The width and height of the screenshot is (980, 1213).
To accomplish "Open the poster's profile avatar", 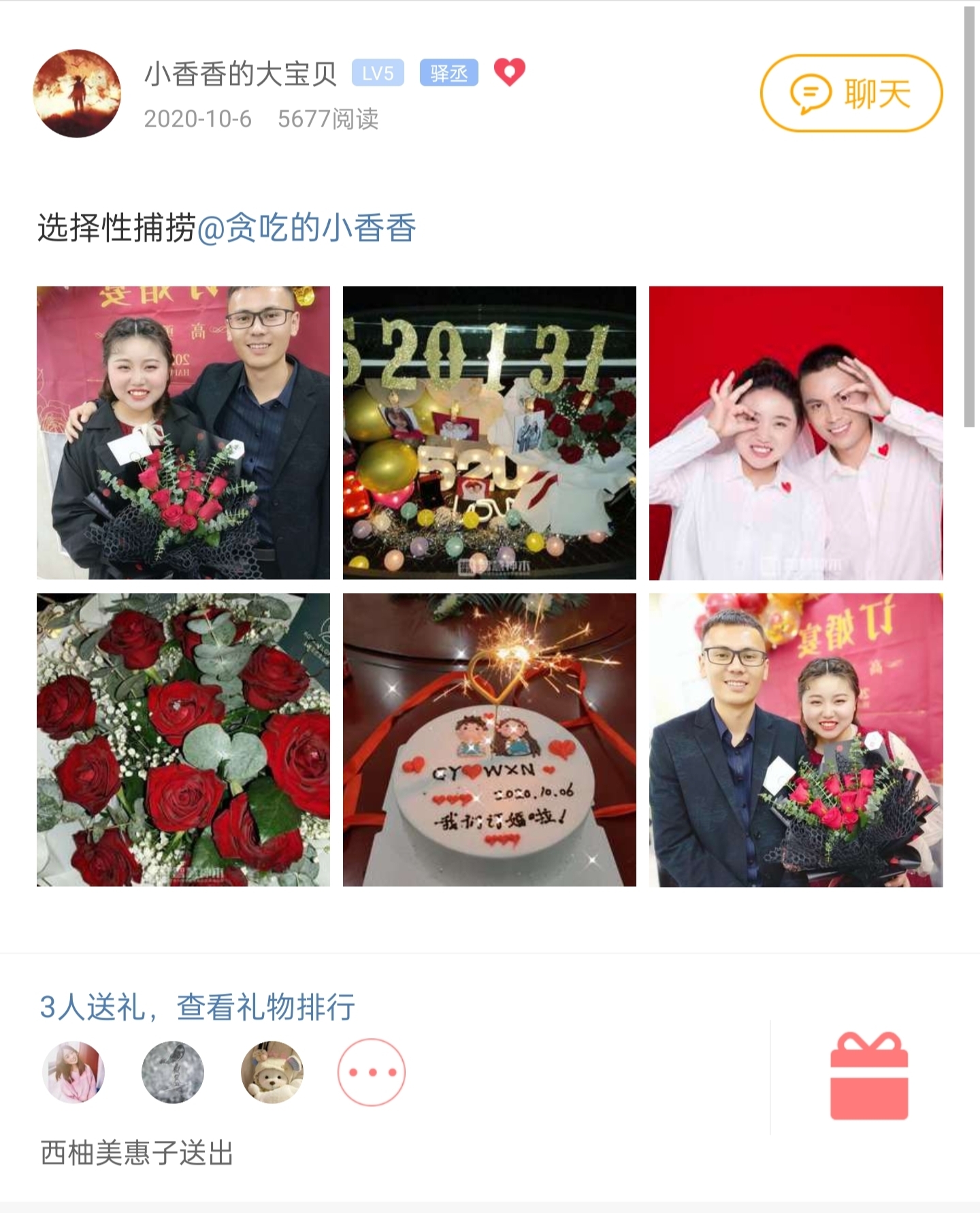I will (x=77, y=93).
